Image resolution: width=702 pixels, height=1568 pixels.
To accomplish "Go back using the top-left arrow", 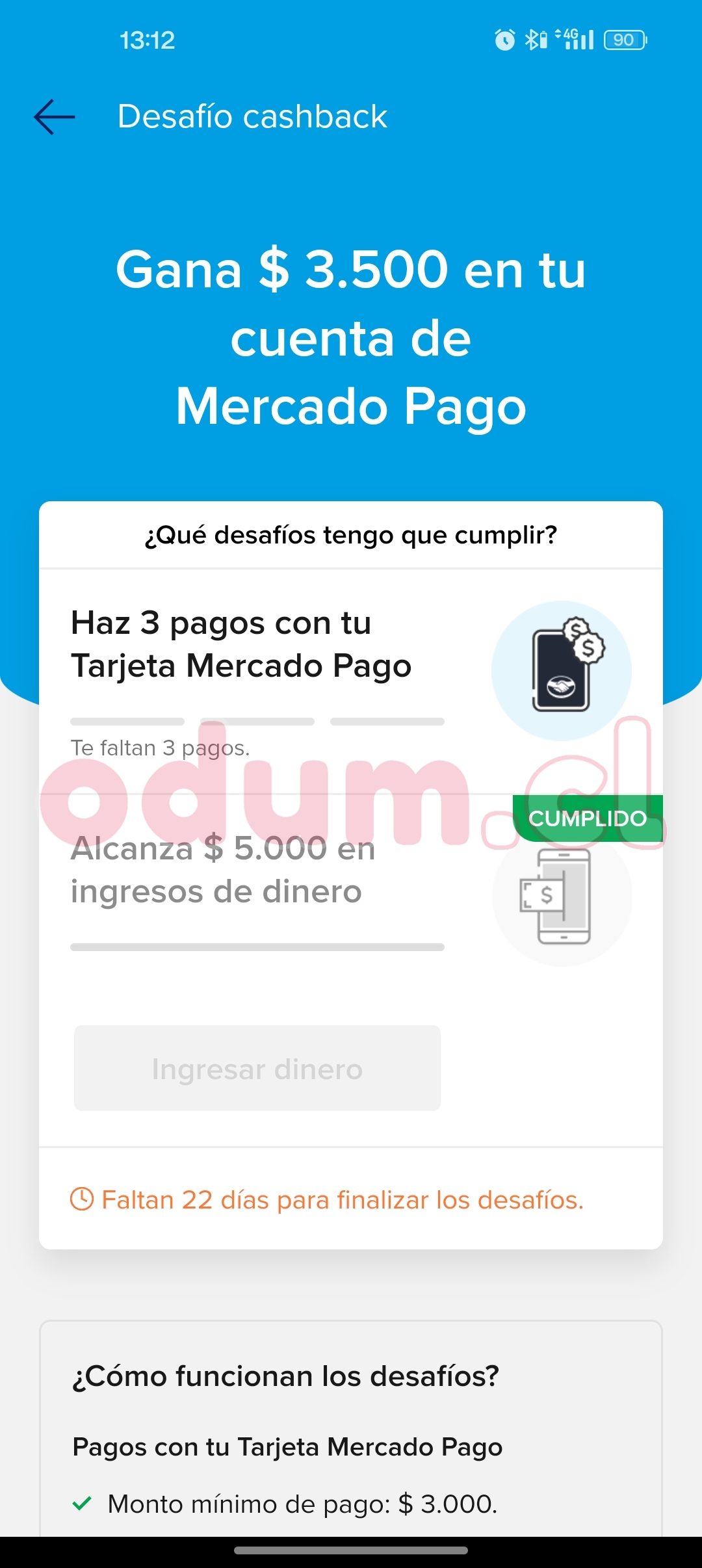I will [55, 117].
